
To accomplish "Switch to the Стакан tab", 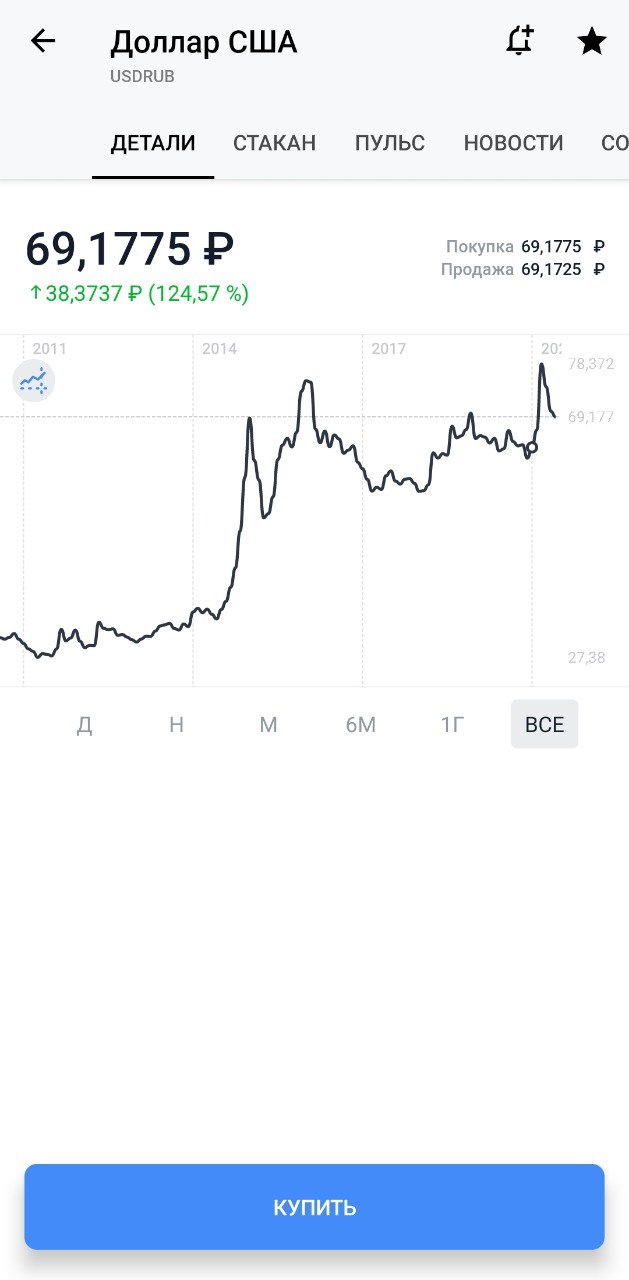I will click(274, 143).
